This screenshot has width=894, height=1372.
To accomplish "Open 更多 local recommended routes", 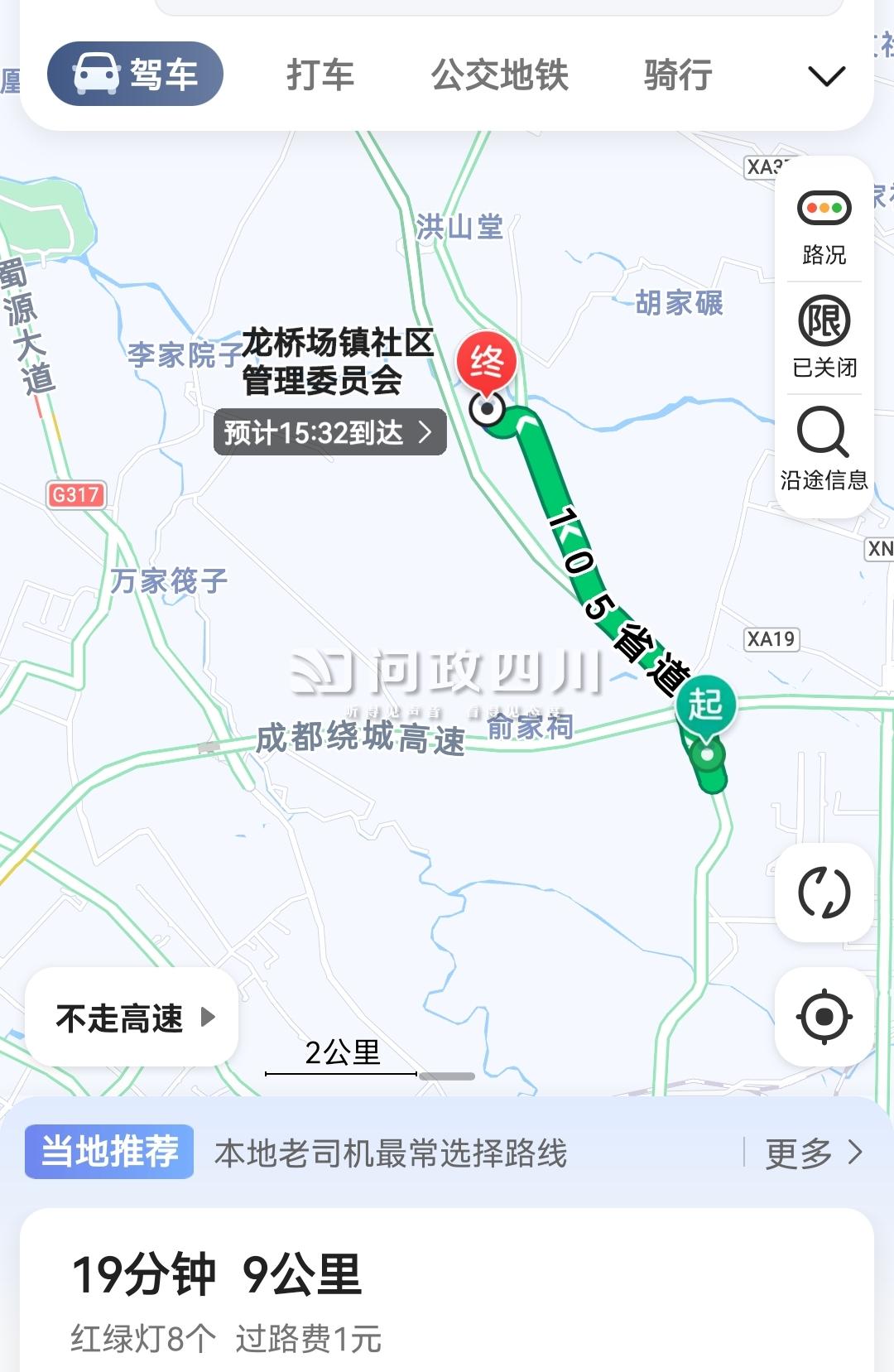I will 812,1153.
